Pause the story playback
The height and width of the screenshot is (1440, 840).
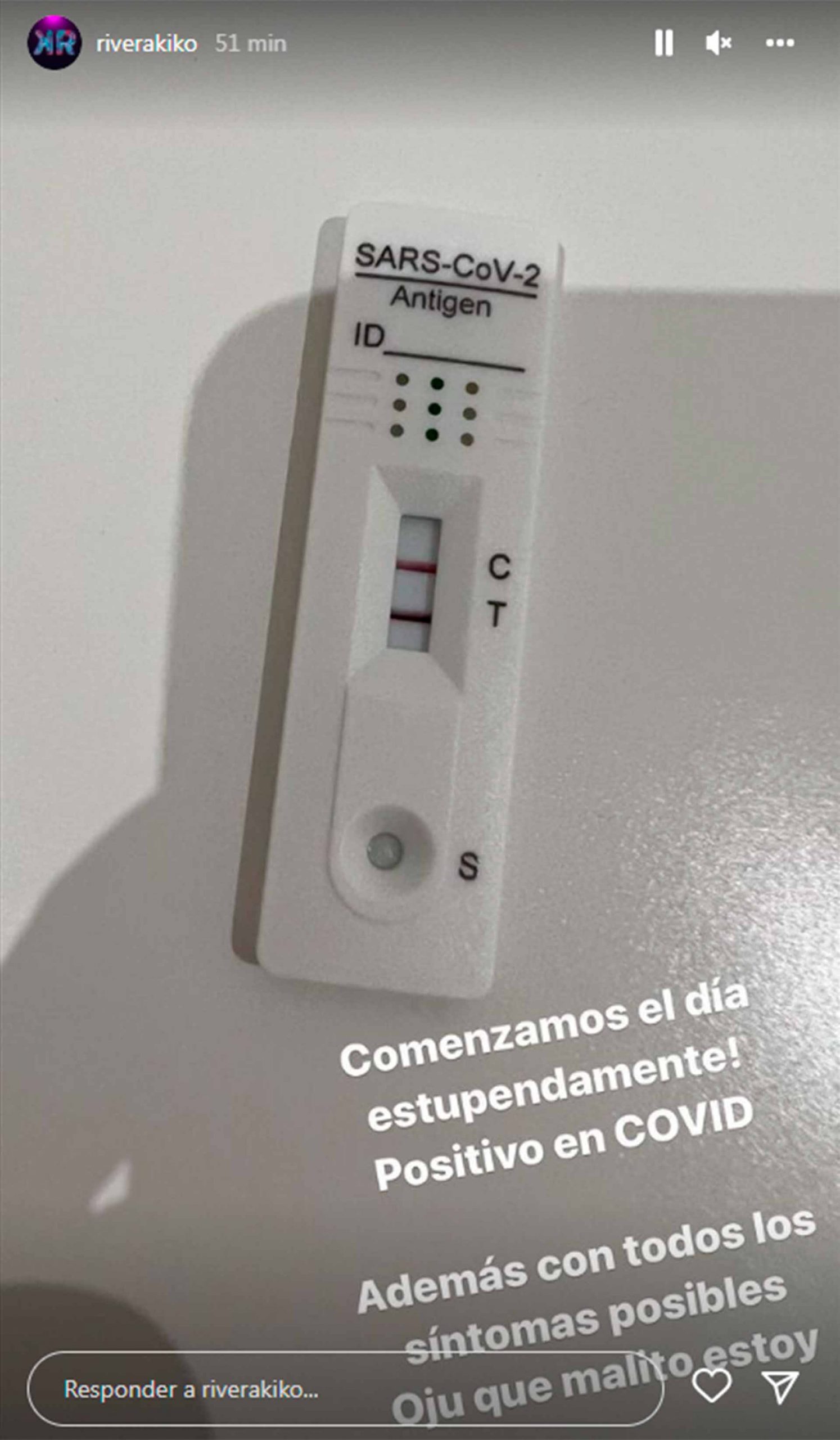663,43
